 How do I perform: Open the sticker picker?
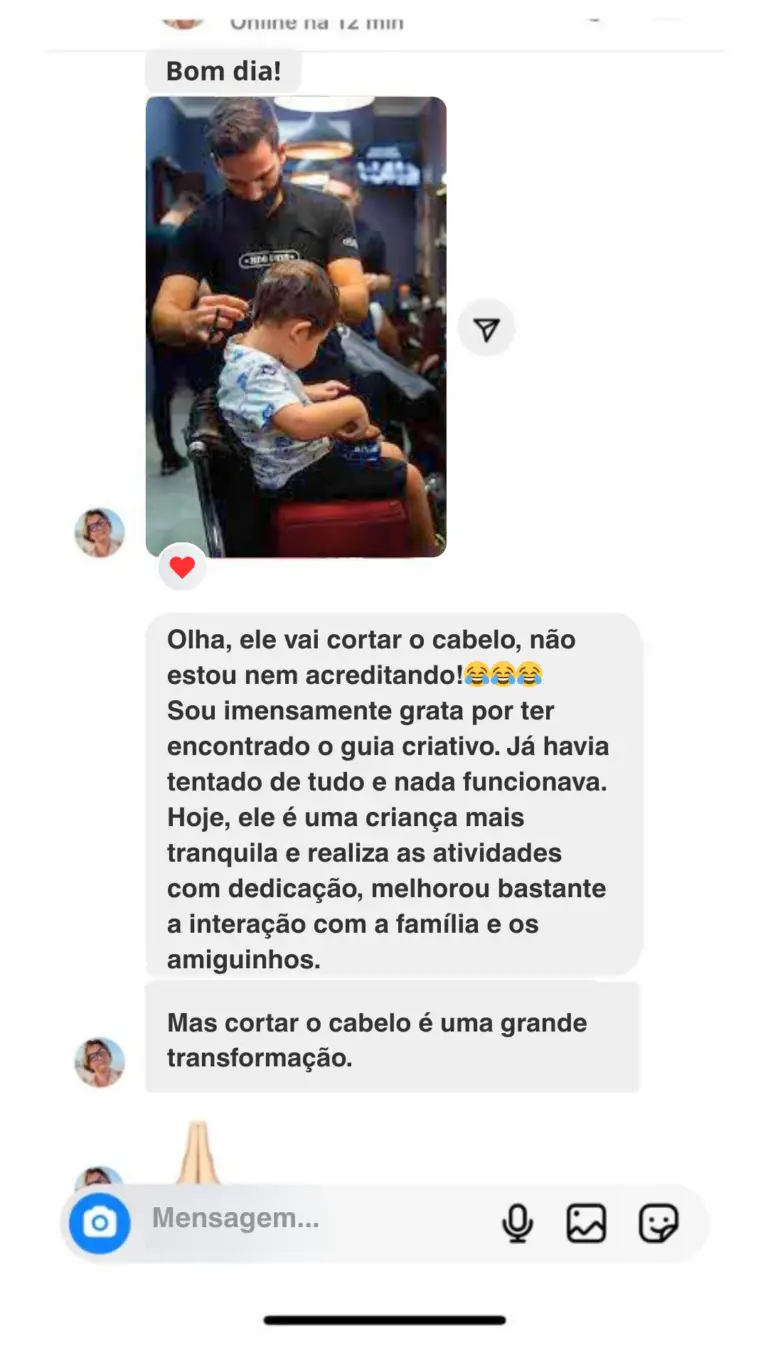point(658,1222)
